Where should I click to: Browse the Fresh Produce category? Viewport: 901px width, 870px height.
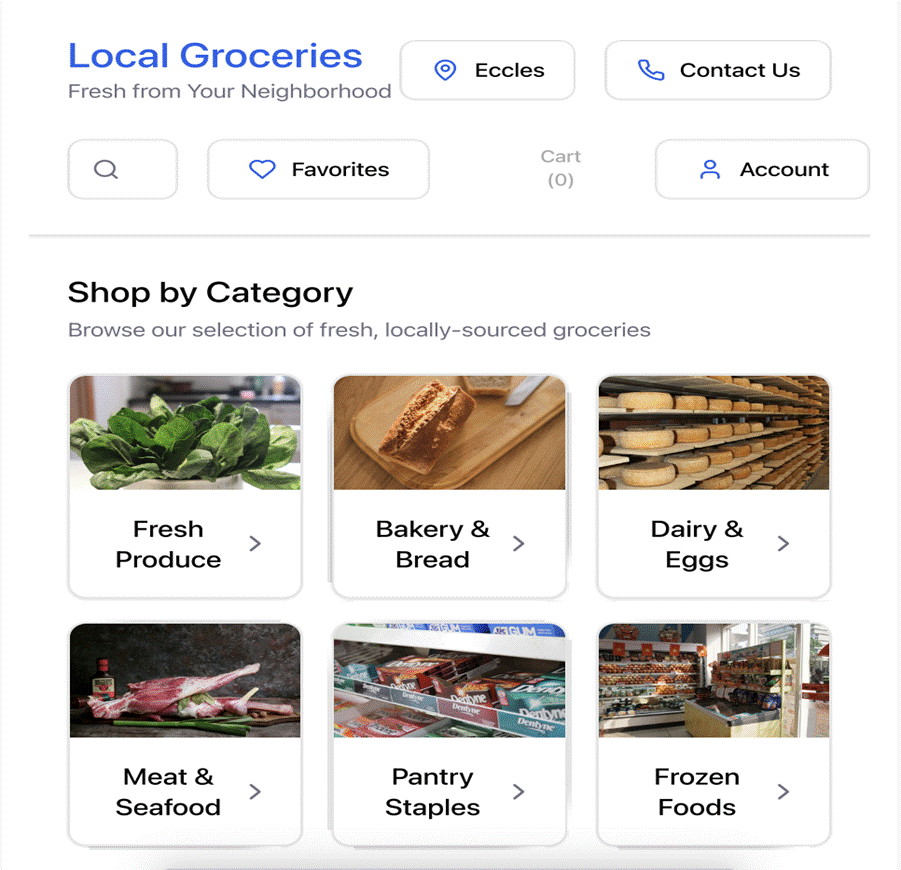click(x=185, y=486)
